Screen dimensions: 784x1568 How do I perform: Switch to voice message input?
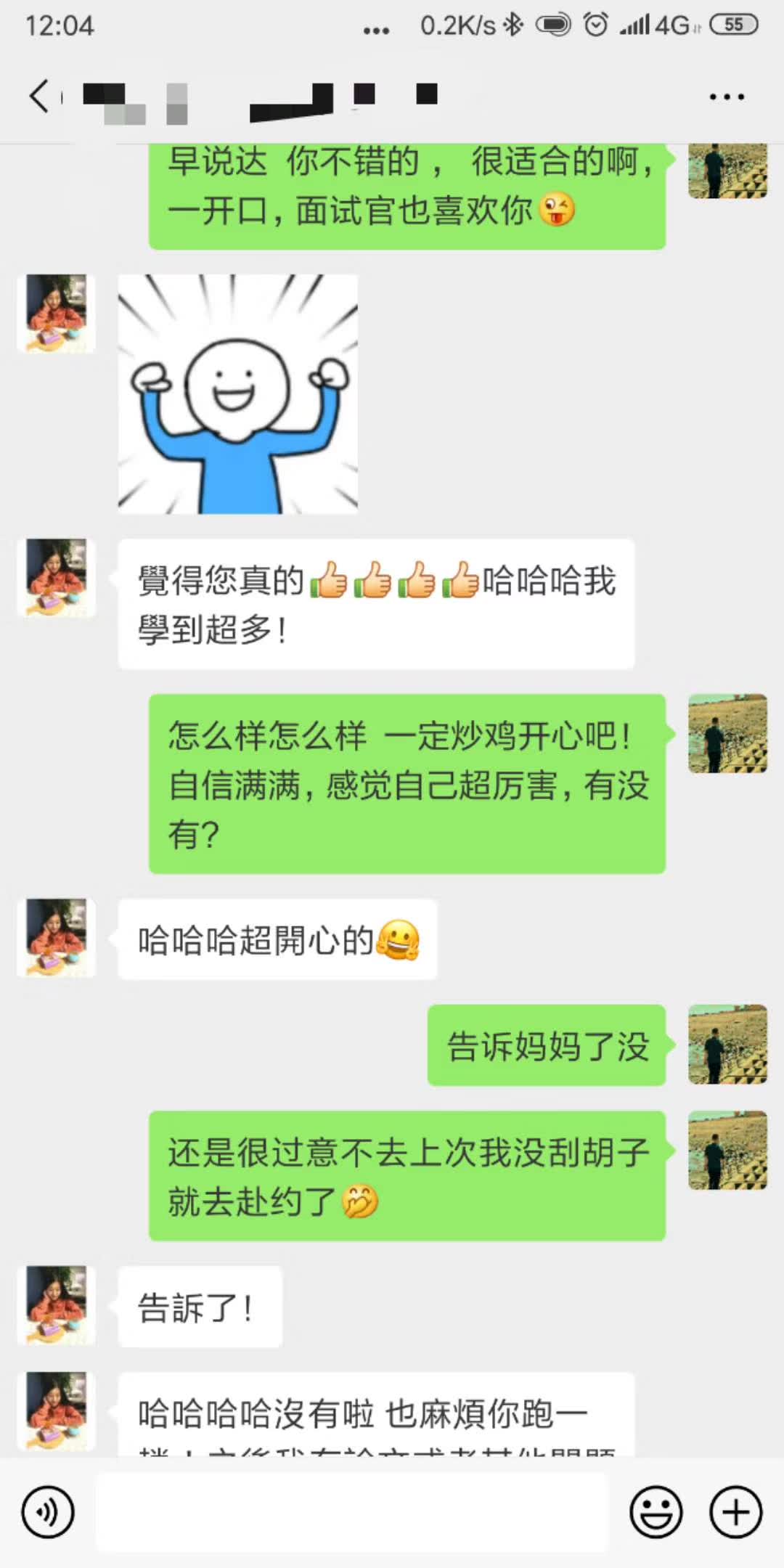pyautogui.click(x=48, y=1513)
